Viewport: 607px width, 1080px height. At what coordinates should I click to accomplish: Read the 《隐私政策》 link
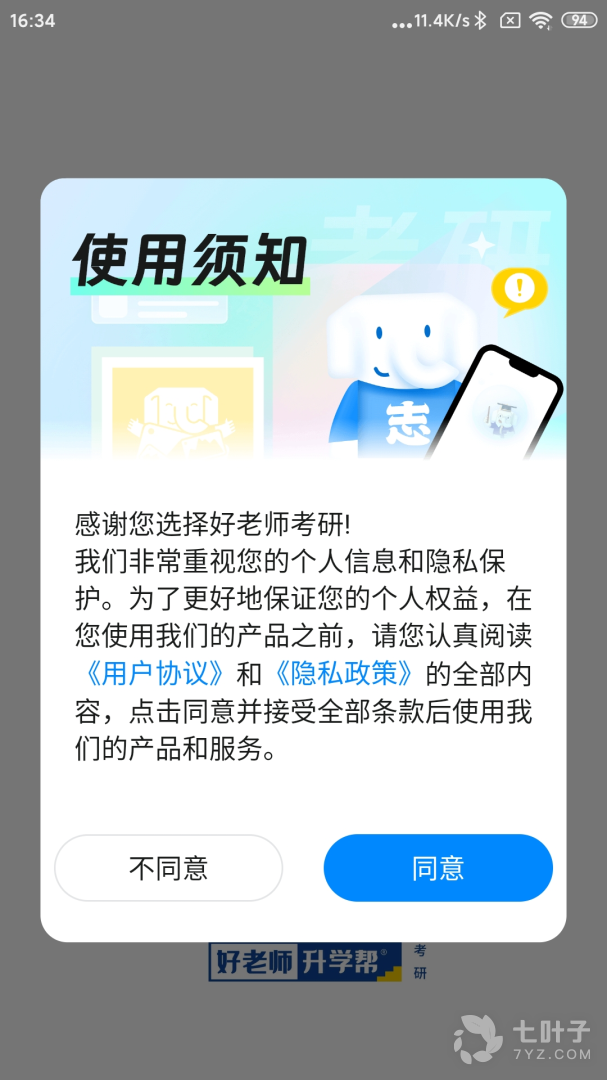click(345, 670)
